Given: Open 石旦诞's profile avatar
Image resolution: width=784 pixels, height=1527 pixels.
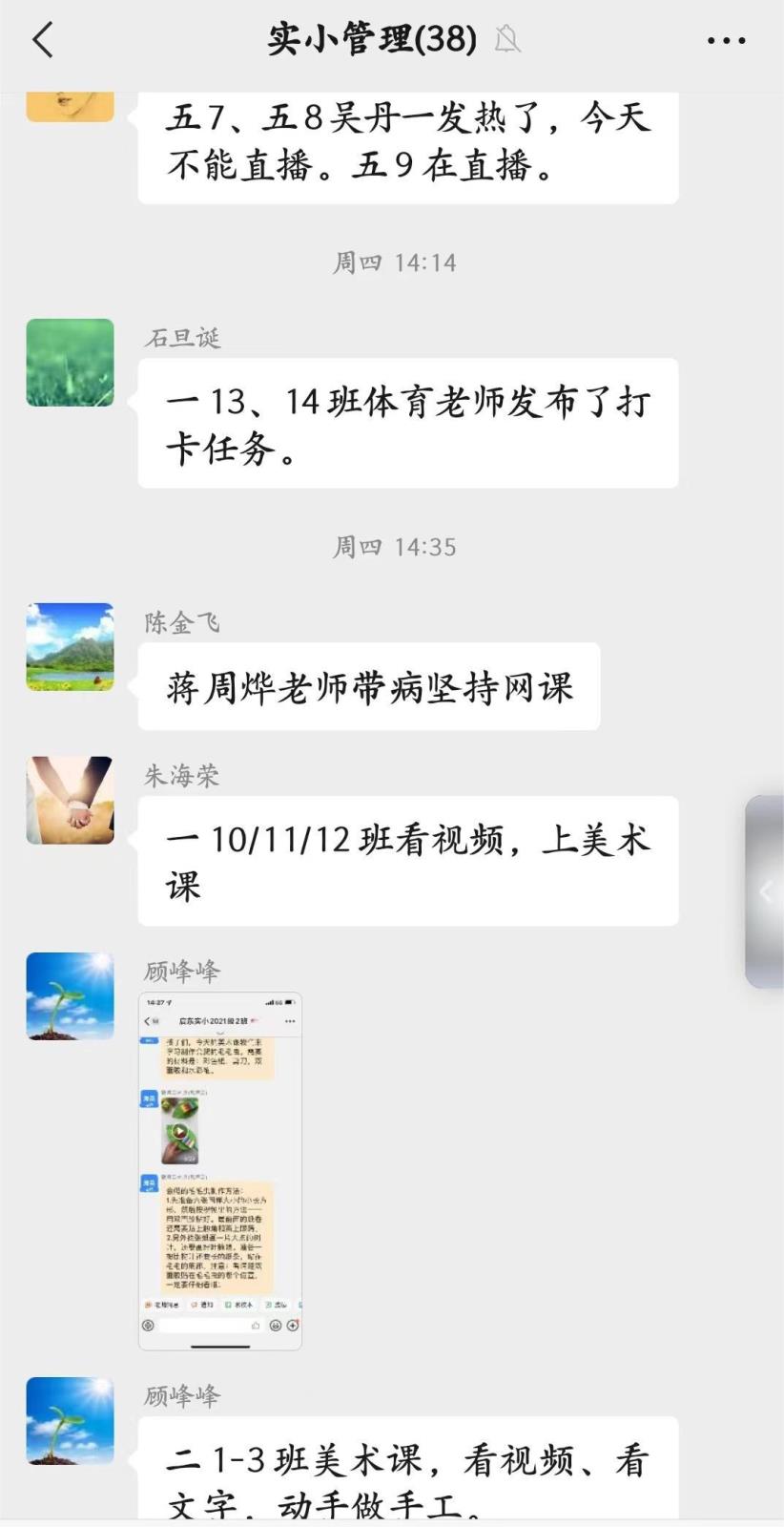Looking at the screenshot, I should point(70,363).
